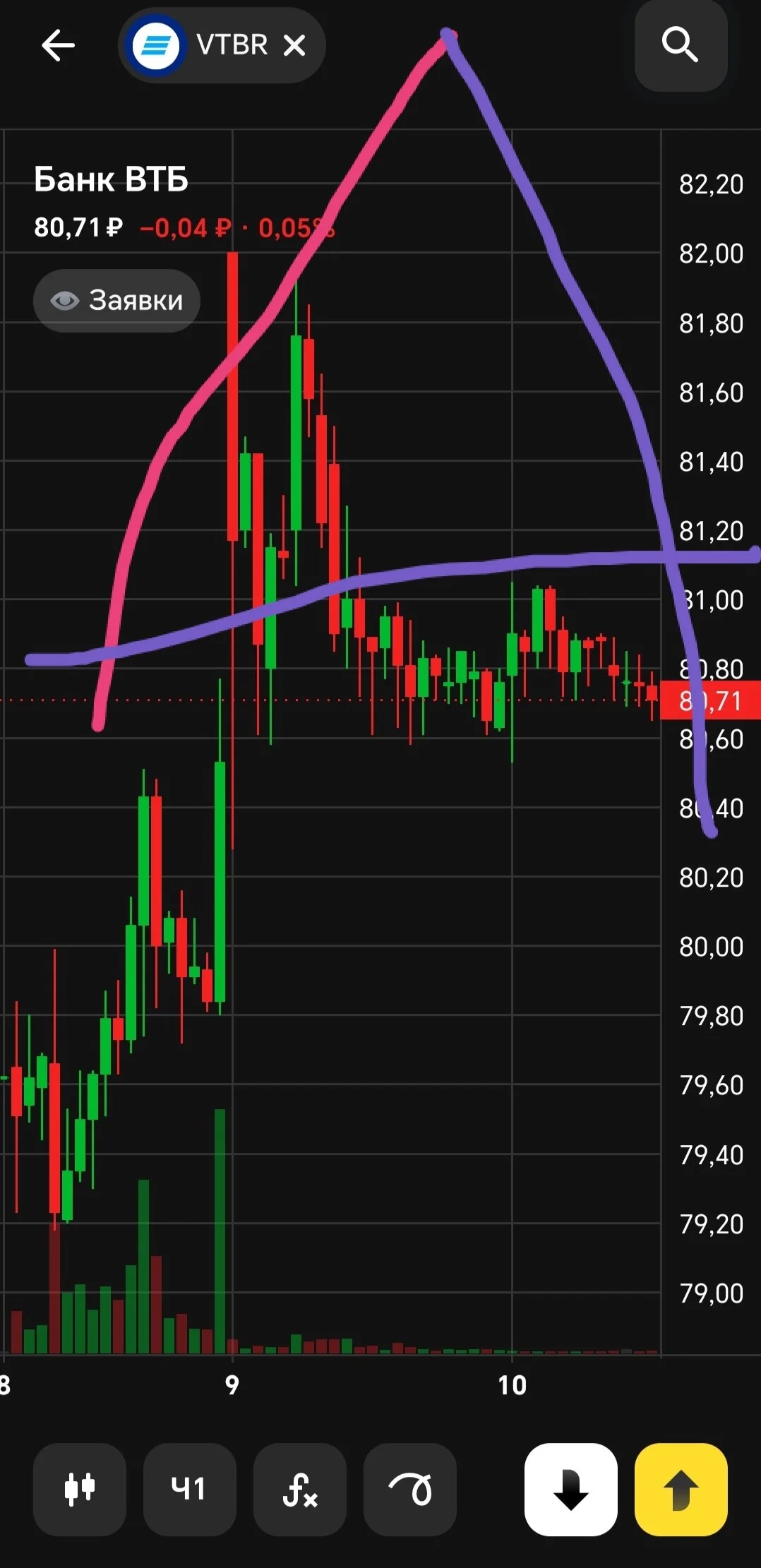
Task: Select the drawing tool
Action: [x=409, y=1490]
